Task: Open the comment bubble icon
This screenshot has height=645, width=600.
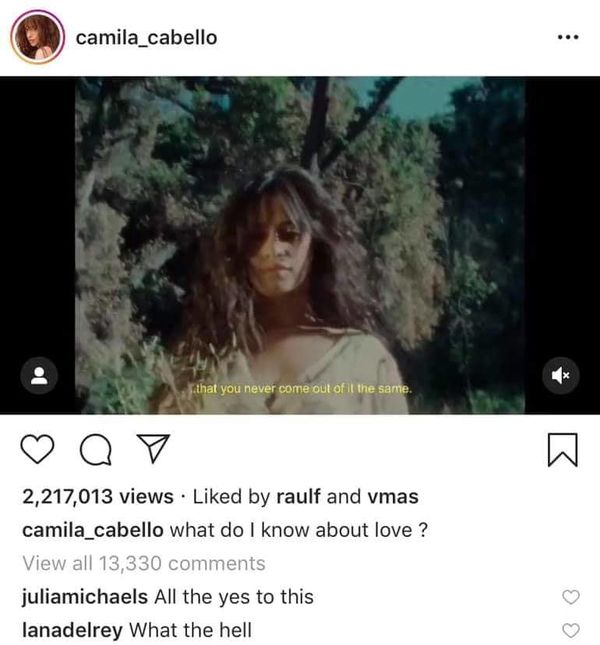Action: coord(95,452)
